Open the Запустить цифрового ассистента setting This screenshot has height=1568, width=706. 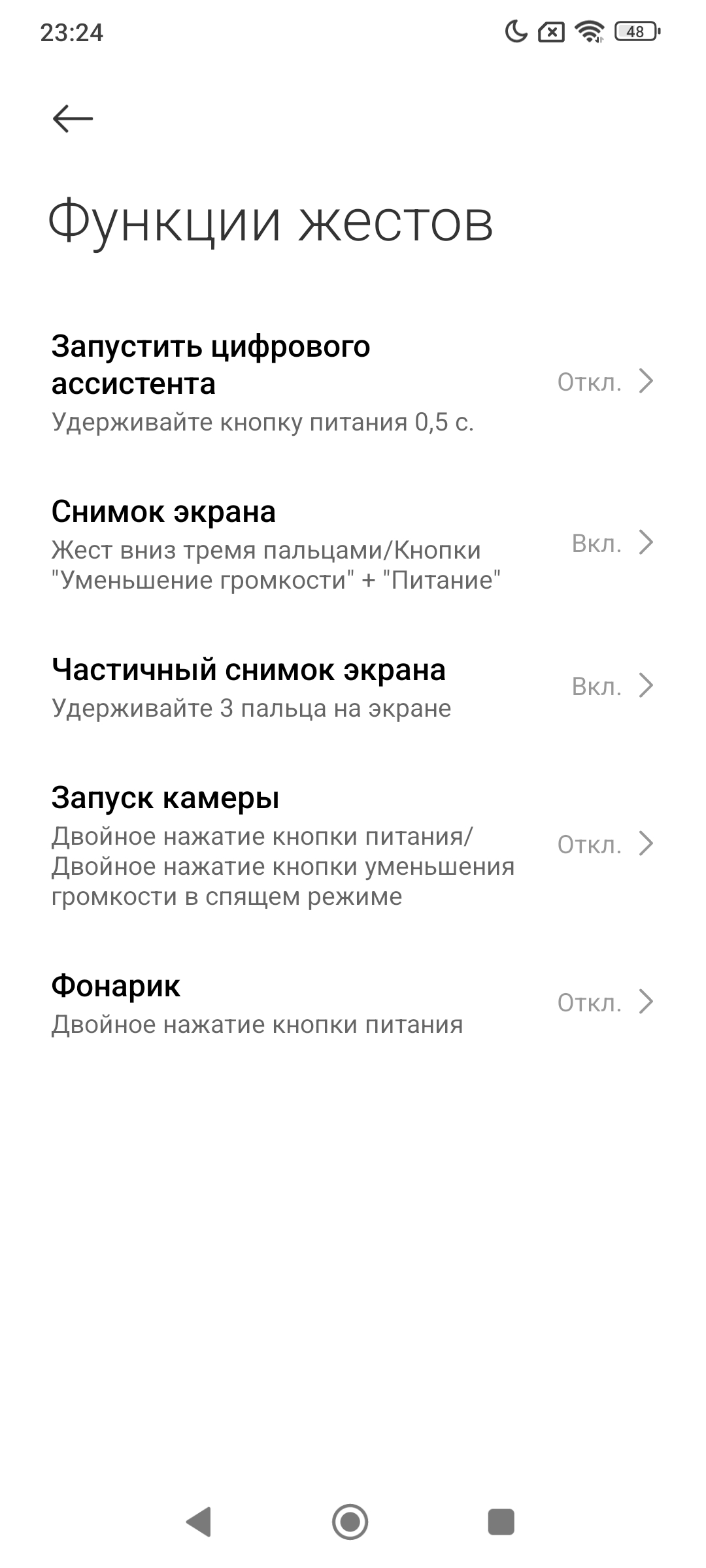click(x=353, y=382)
